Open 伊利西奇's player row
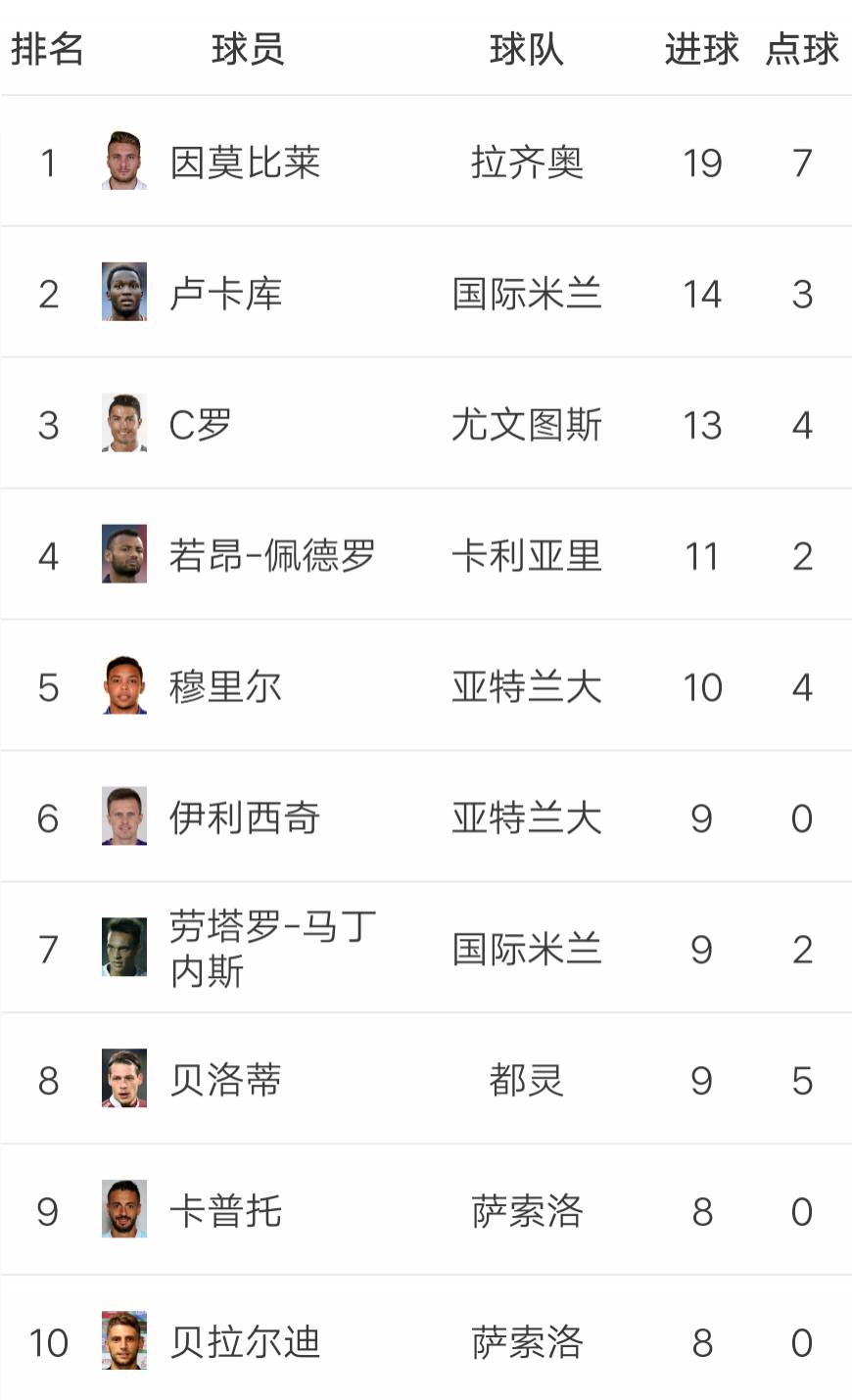852x1400 pixels. pos(426,817)
